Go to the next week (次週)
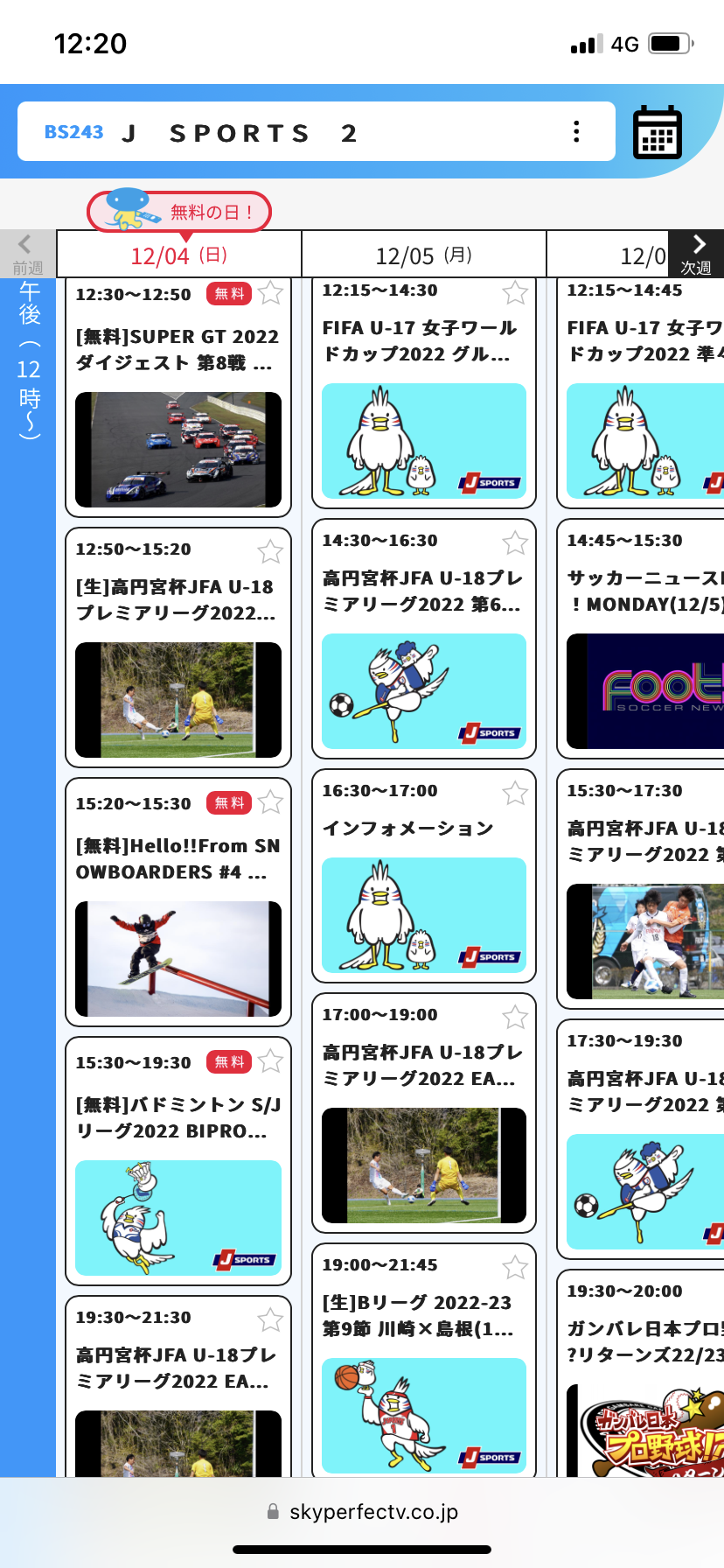The image size is (724, 1568). [696, 254]
